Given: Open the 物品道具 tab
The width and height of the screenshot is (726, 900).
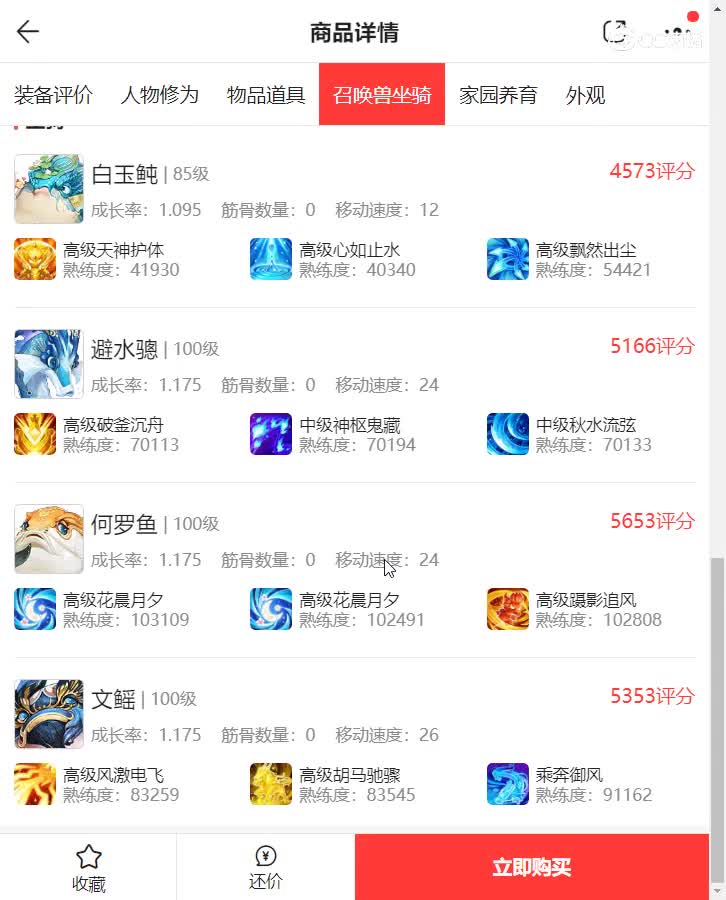Looking at the screenshot, I should (x=266, y=95).
